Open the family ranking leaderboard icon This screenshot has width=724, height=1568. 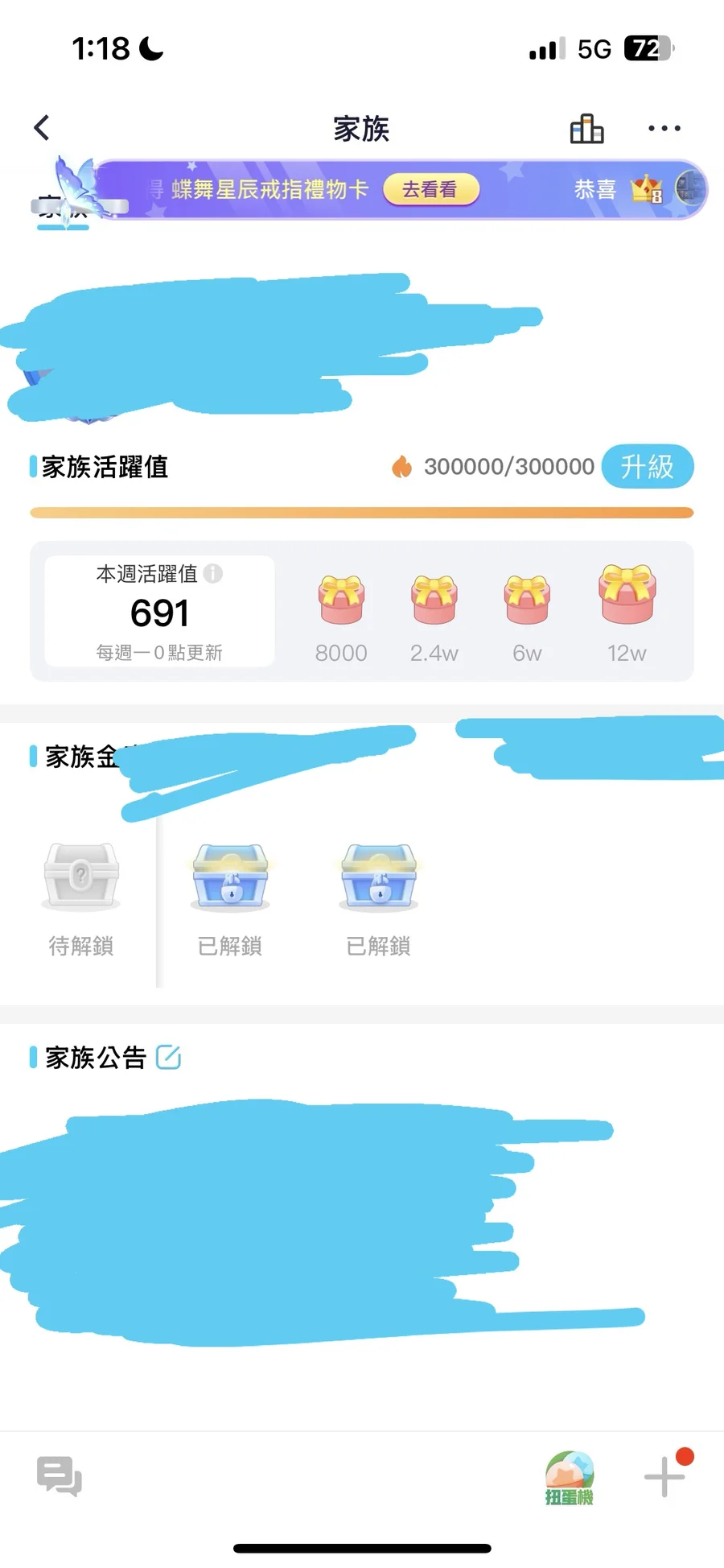click(x=586, y=129)
